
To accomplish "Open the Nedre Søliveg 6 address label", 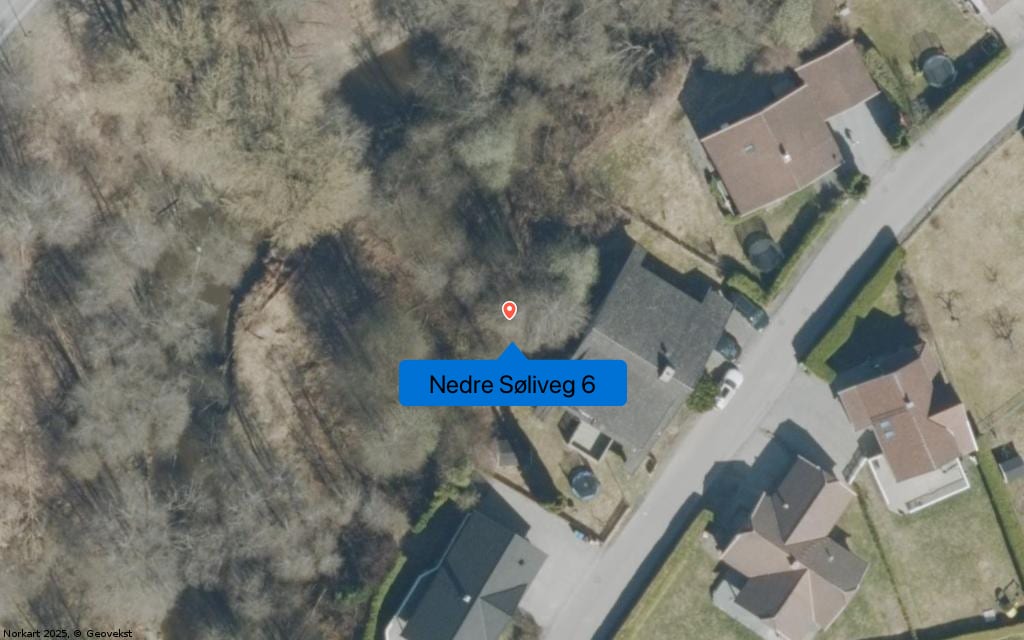I will click(512, 384).
